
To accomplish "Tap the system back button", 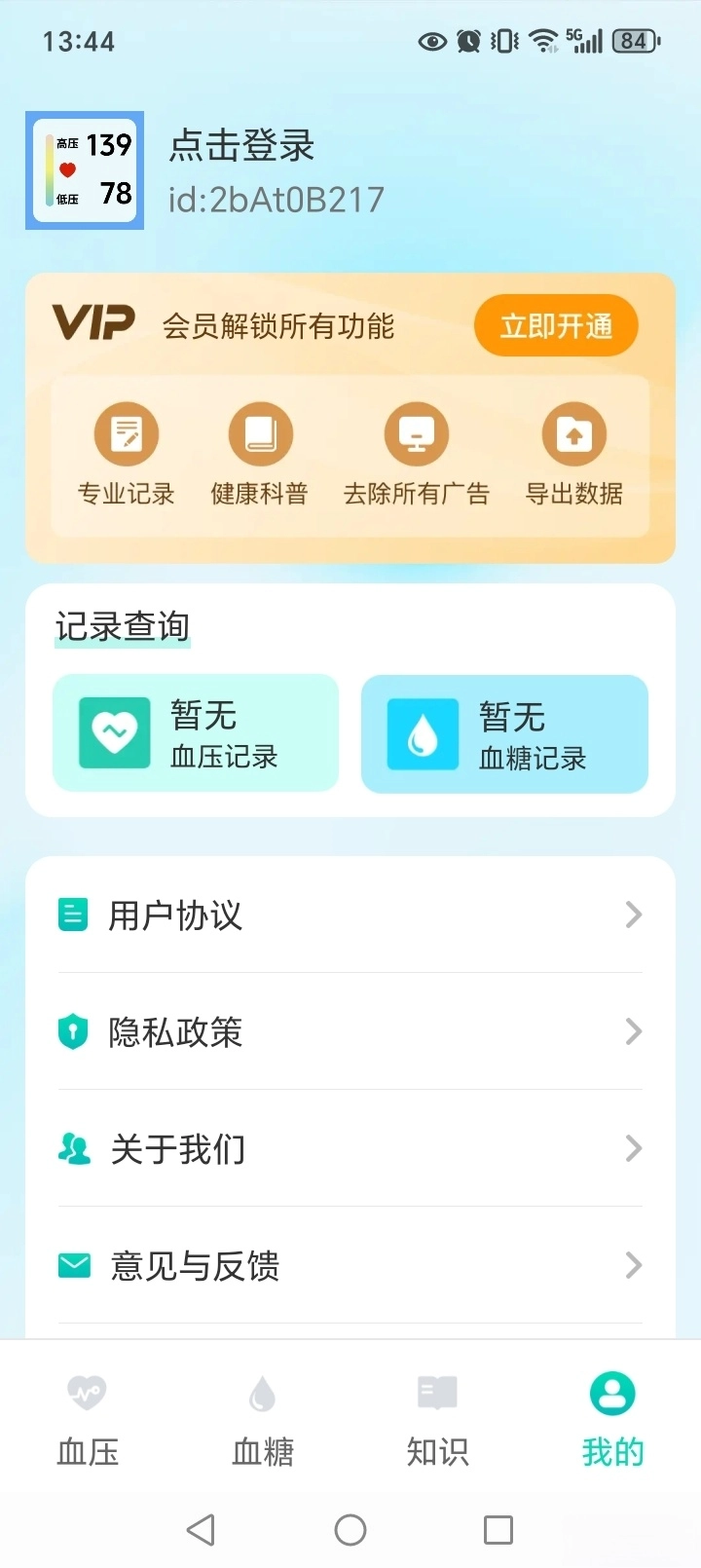I will click(201, 1529).
